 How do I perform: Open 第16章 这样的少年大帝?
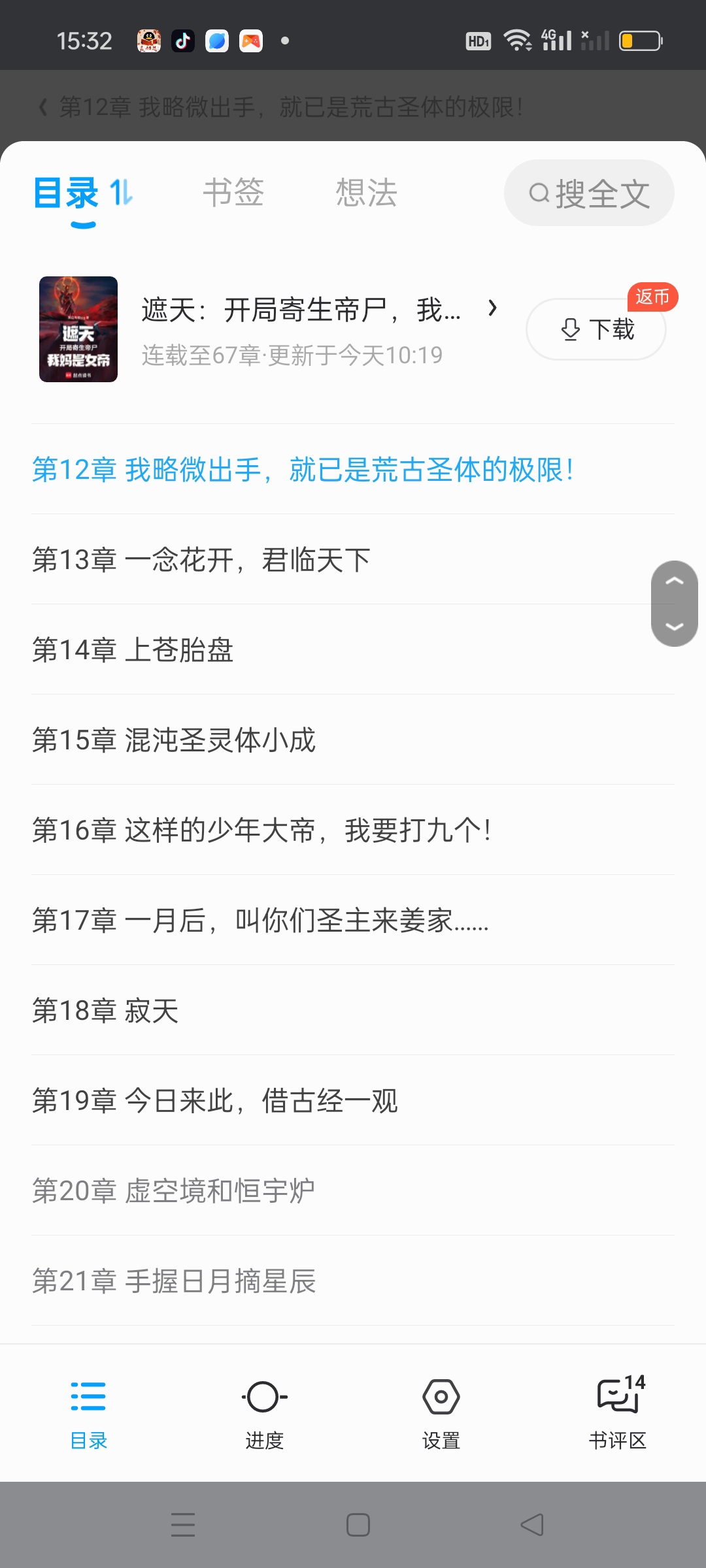point(353,830)
